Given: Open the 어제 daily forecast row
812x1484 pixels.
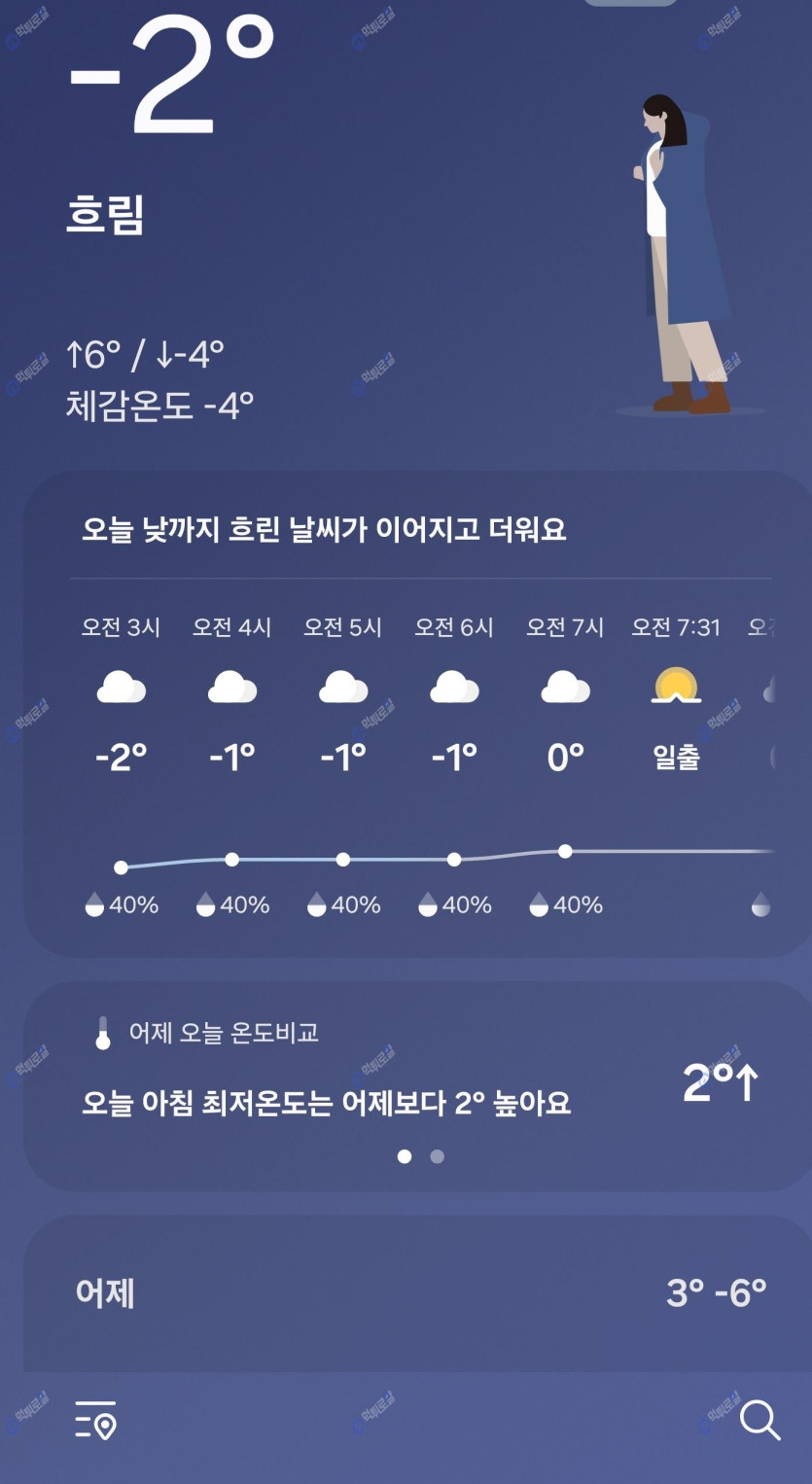Looking at the screenshot, I should click(x=418, y=1293).
